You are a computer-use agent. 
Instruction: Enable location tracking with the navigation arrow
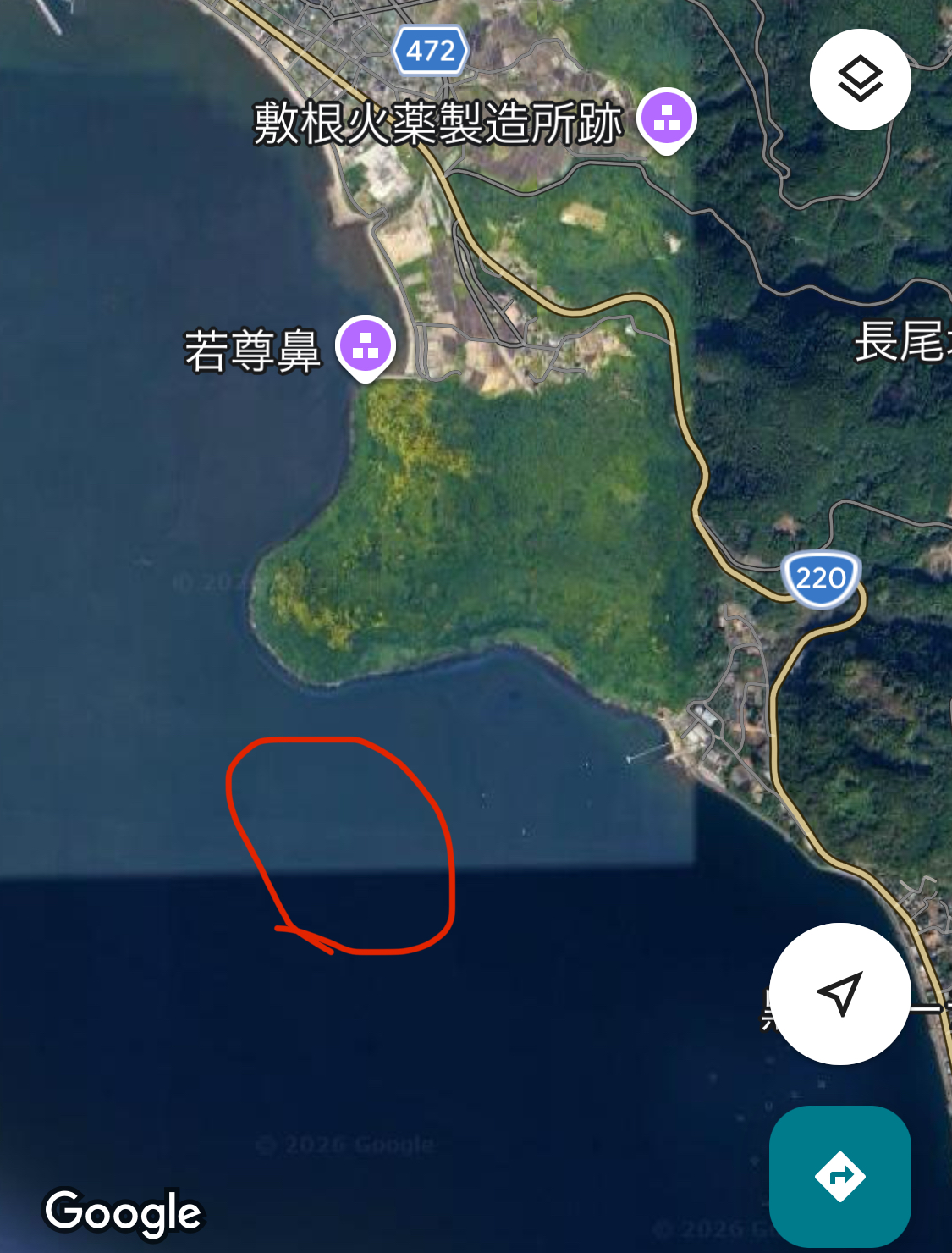coord(839,992)
